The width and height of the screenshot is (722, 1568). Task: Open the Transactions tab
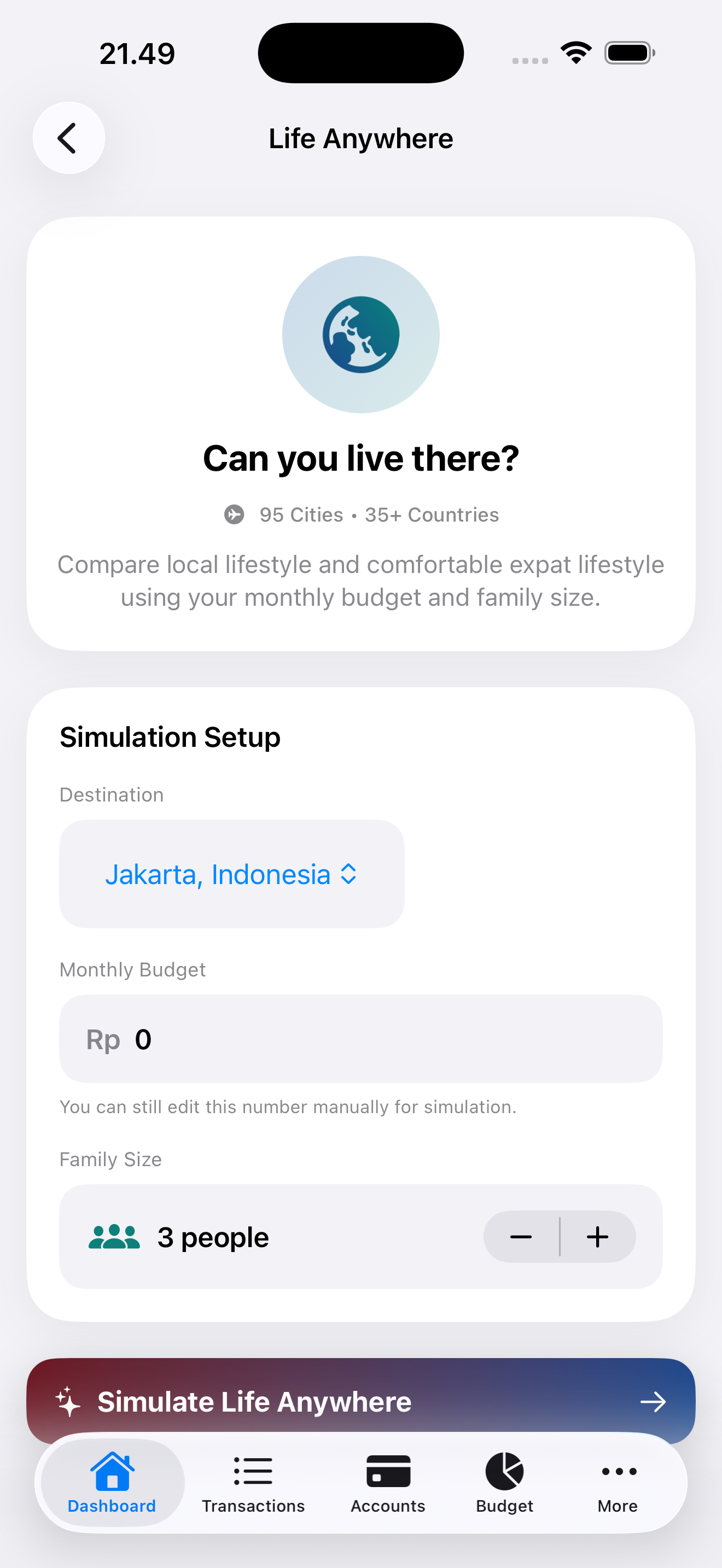(253, 1483)
